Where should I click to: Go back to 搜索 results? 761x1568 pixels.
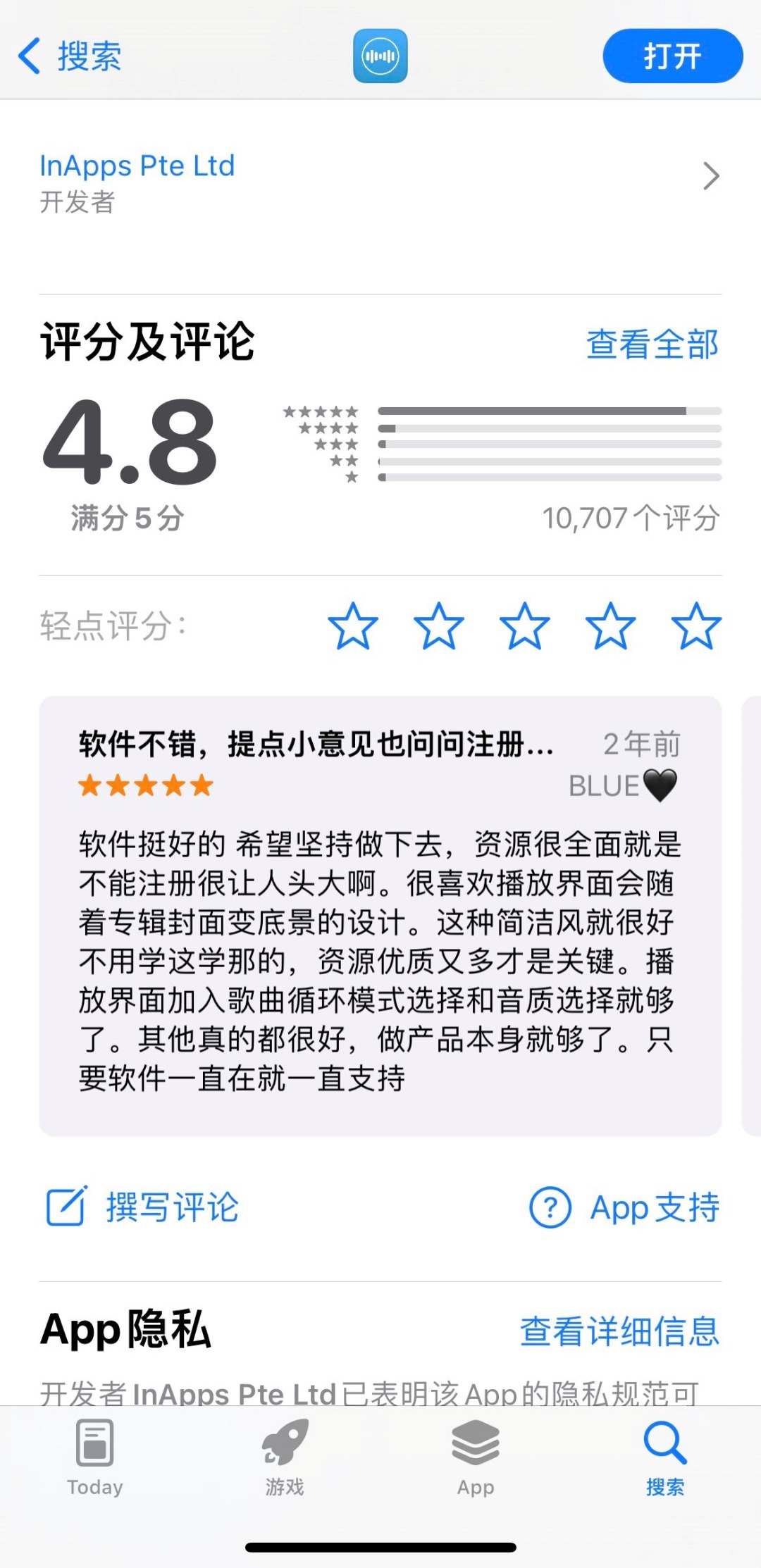(x=70, y=56)
